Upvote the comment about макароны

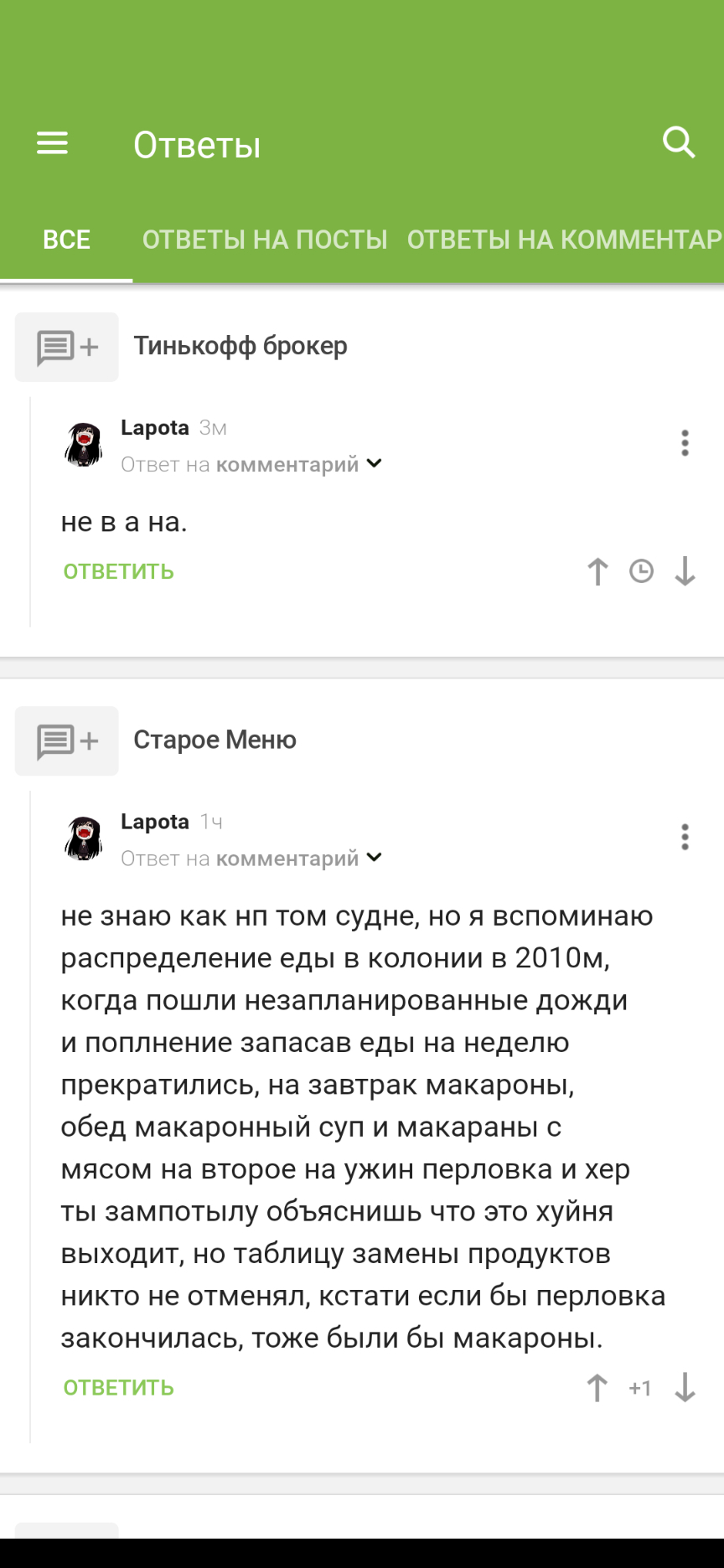(597, 1388)
